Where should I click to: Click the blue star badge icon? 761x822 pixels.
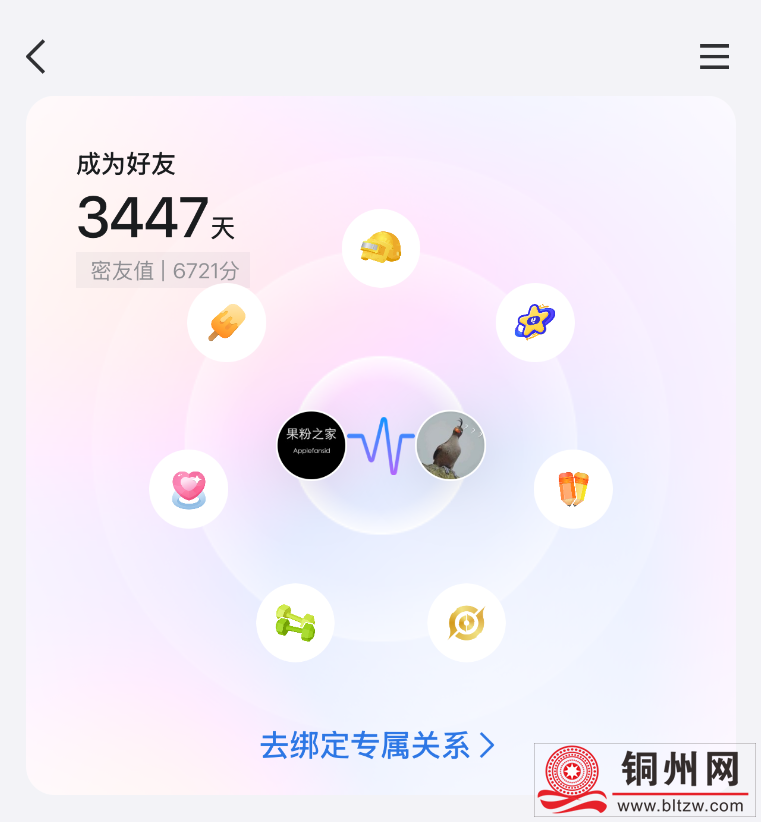coord(535,322)
